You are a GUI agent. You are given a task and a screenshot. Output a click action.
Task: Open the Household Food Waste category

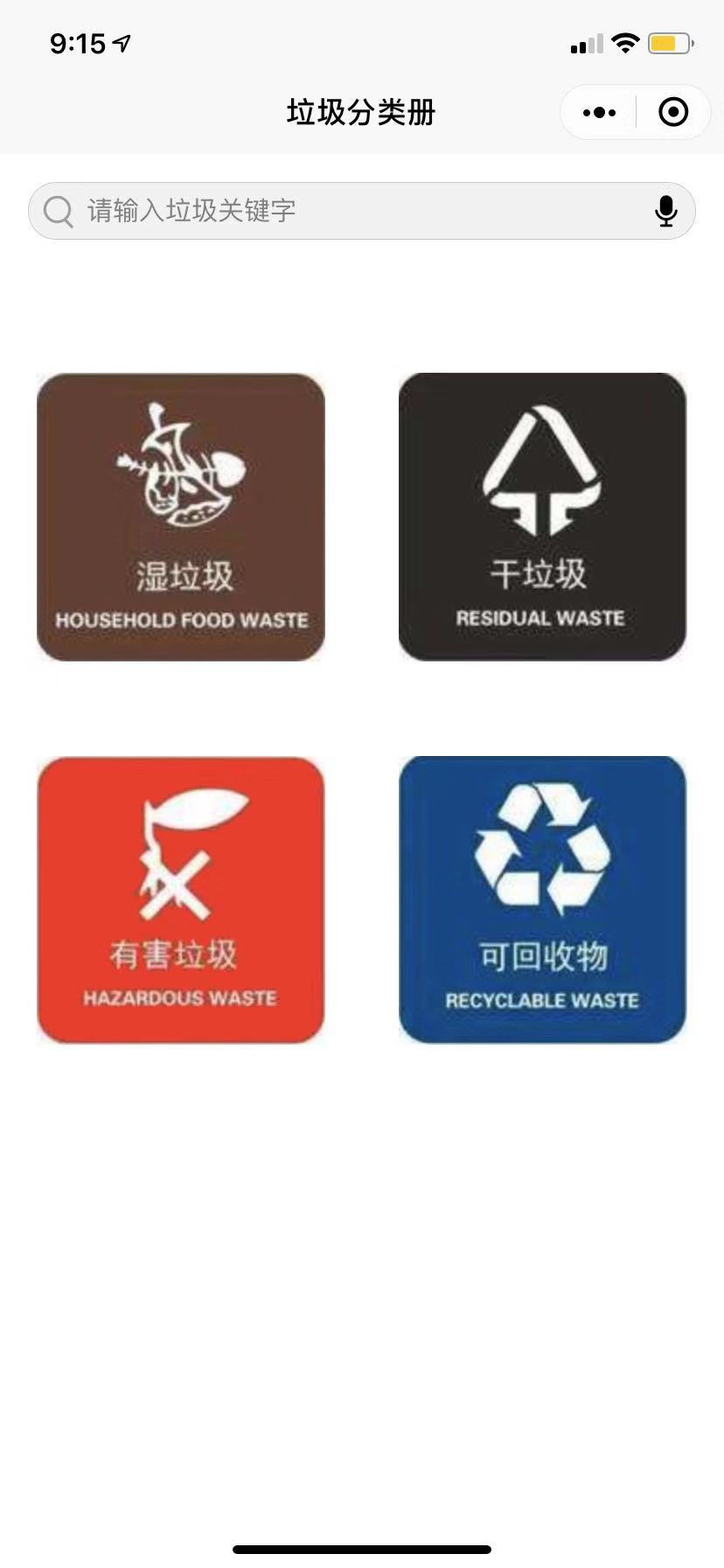(x=181, y=517)
